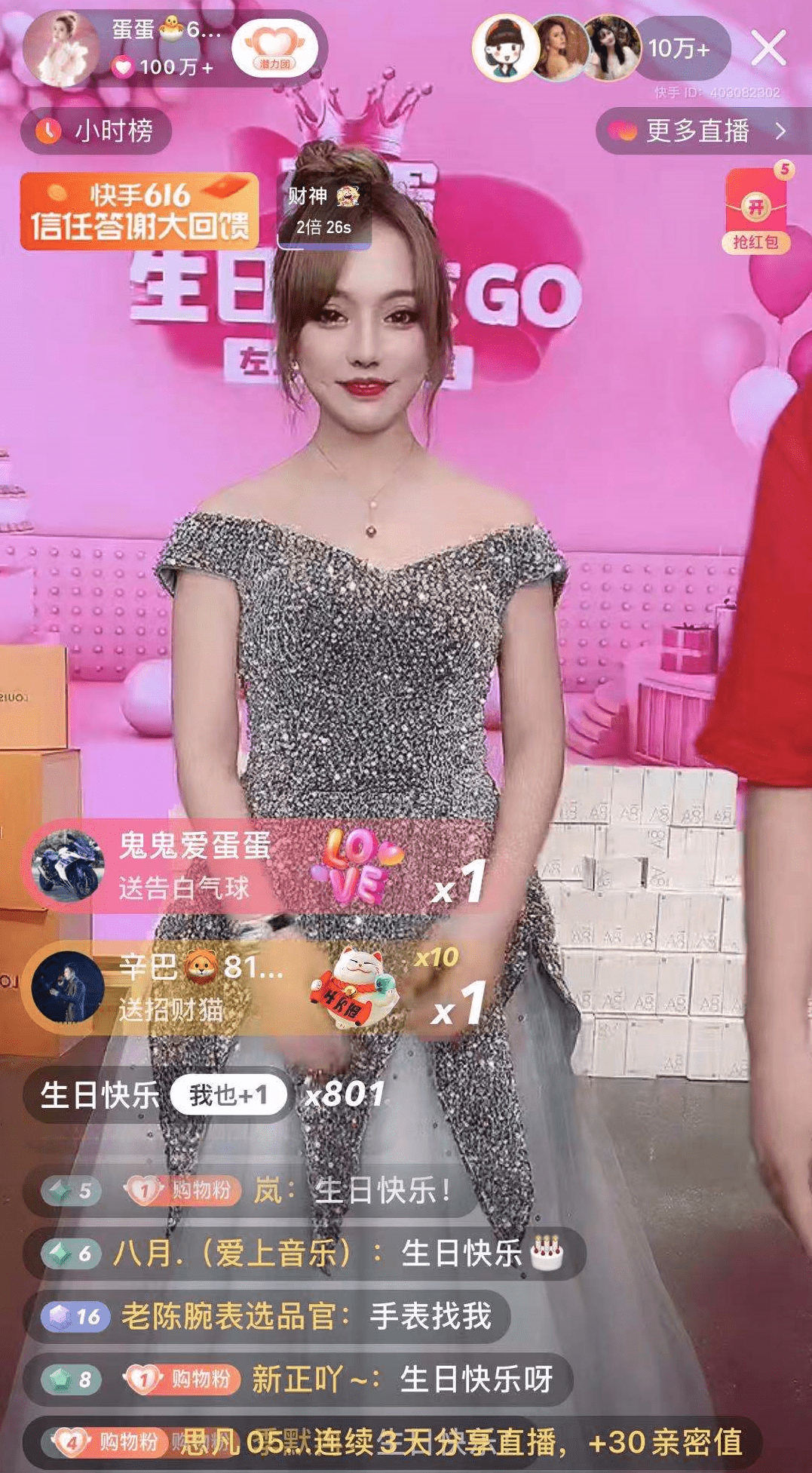Close the live stream
The image size is (812, 1473).
[768, 48]
